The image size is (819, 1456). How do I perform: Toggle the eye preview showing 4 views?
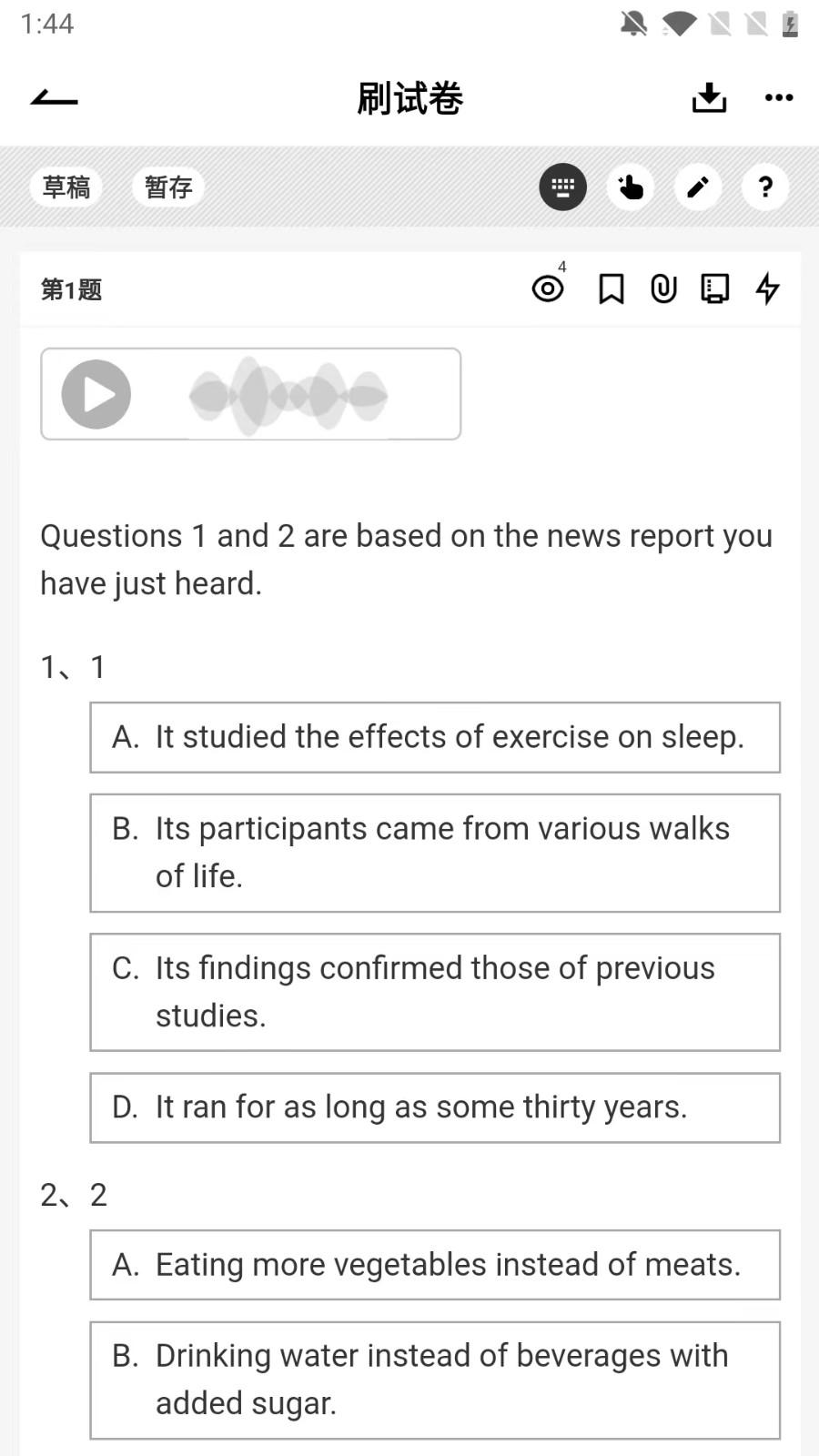click(547, 288)
